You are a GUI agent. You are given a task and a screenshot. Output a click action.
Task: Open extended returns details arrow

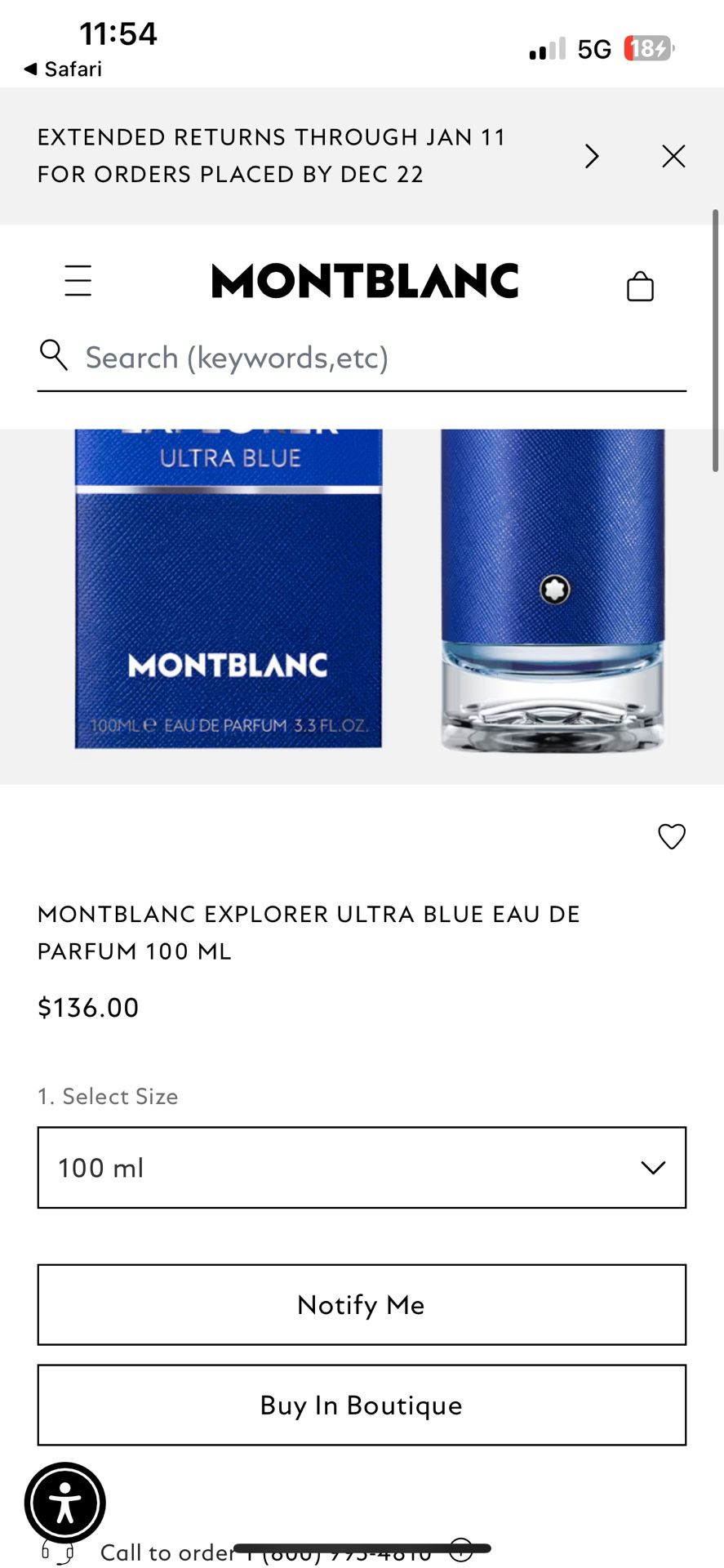[593, 156]
